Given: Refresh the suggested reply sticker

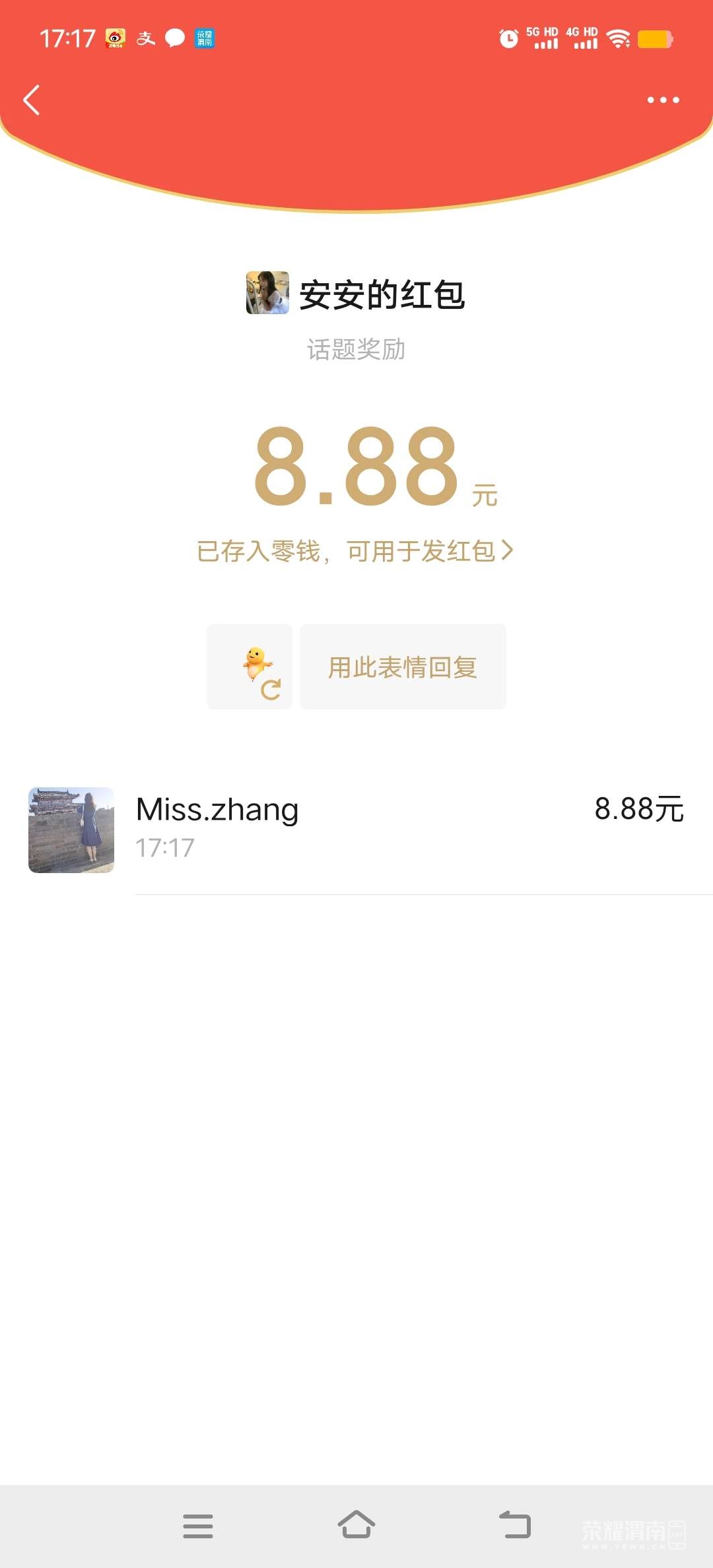Looking at the screenshot, I should (x=250, y=667).
